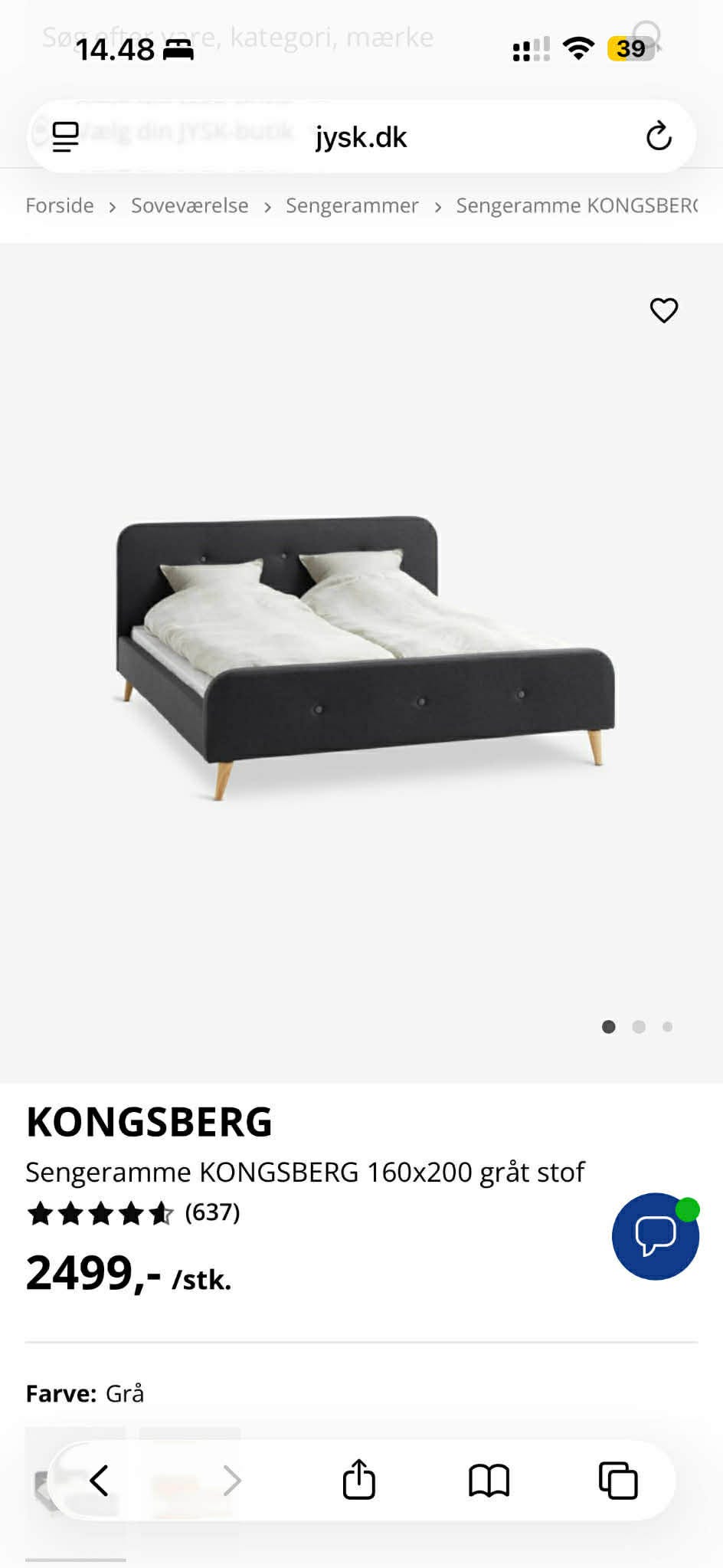
Task: Reload the jysk.dk page
Action: [659, 136]
